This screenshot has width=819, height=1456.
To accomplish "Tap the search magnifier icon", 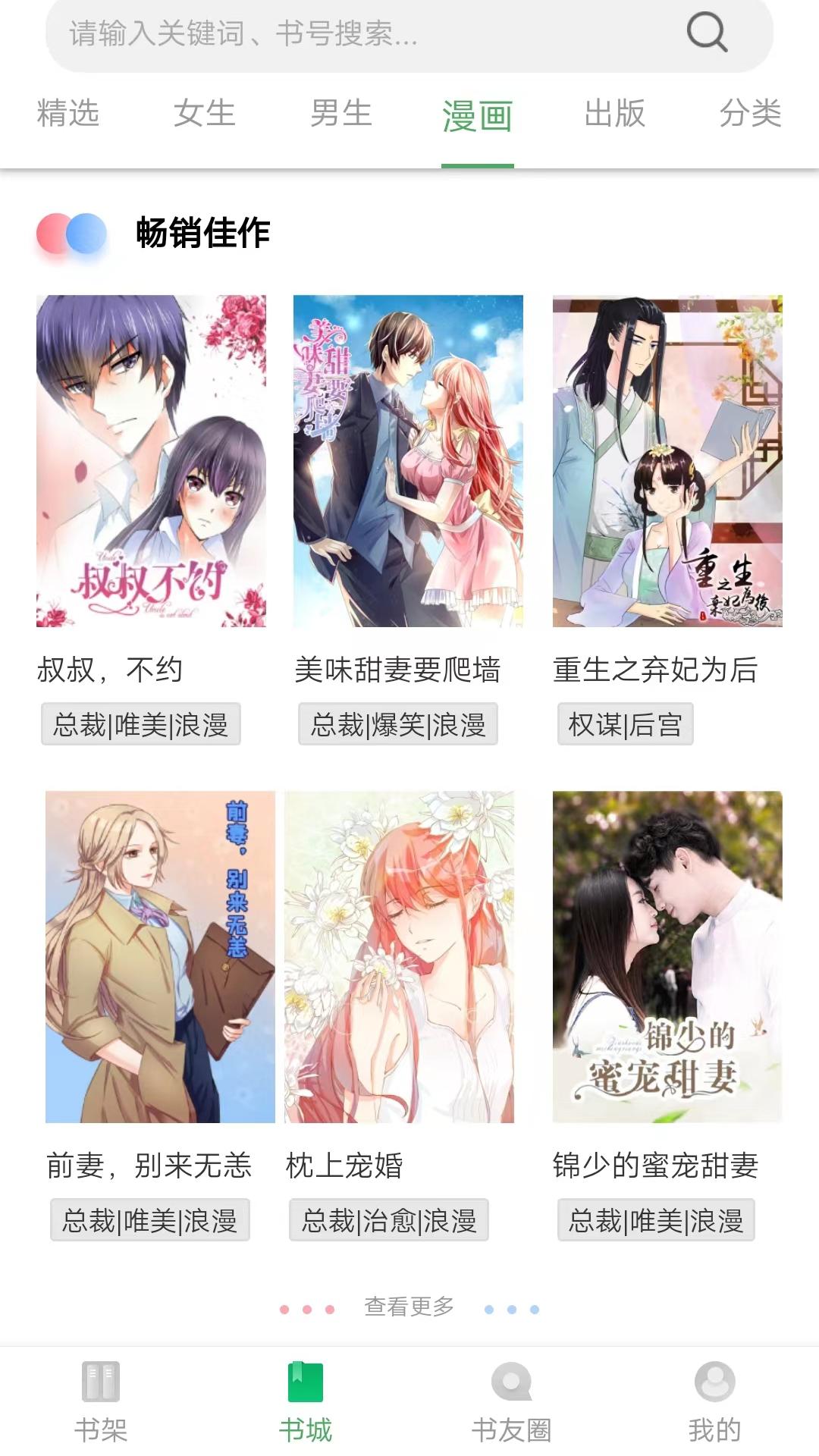I will (x=707, y=33).
